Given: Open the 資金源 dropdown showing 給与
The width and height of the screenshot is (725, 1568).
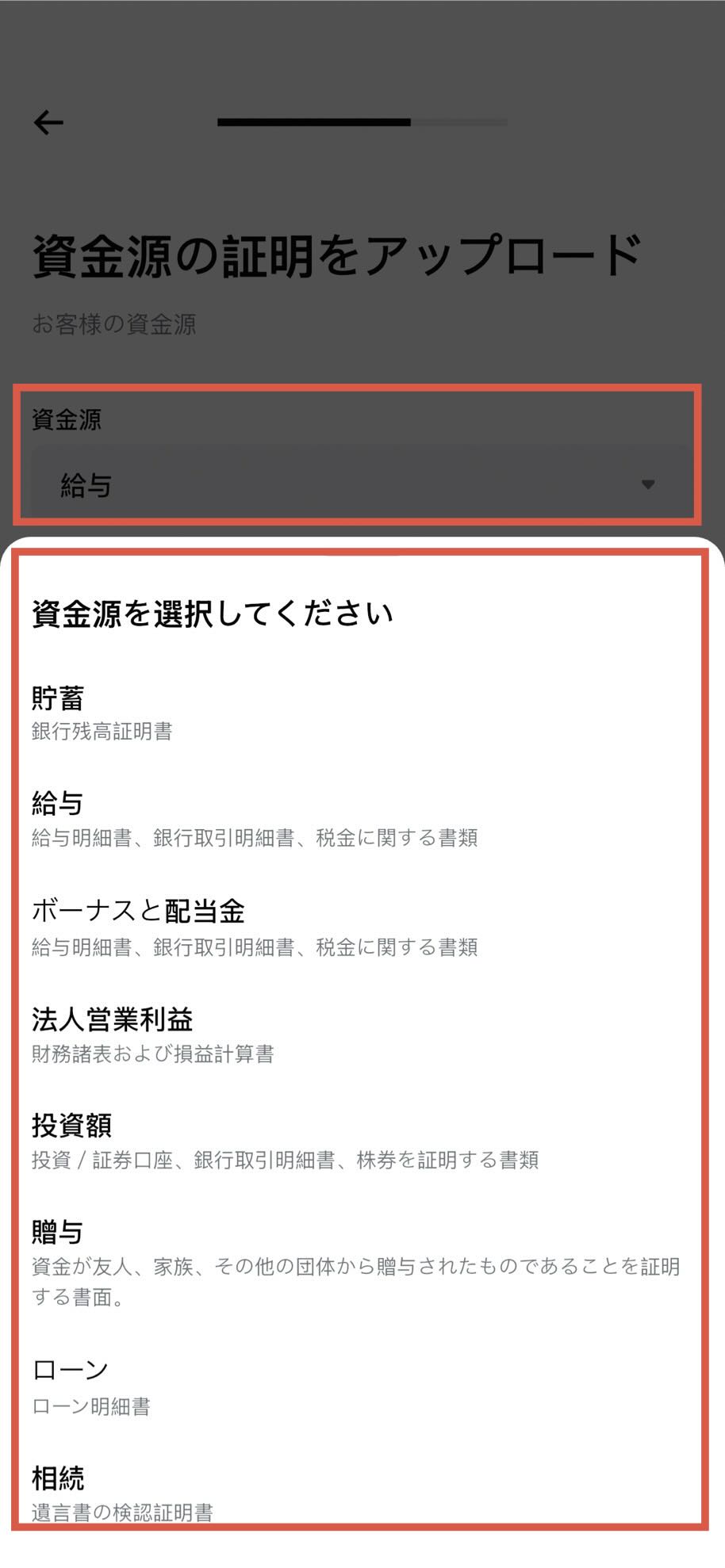Looking at the screenshot, I should point(357,484).
